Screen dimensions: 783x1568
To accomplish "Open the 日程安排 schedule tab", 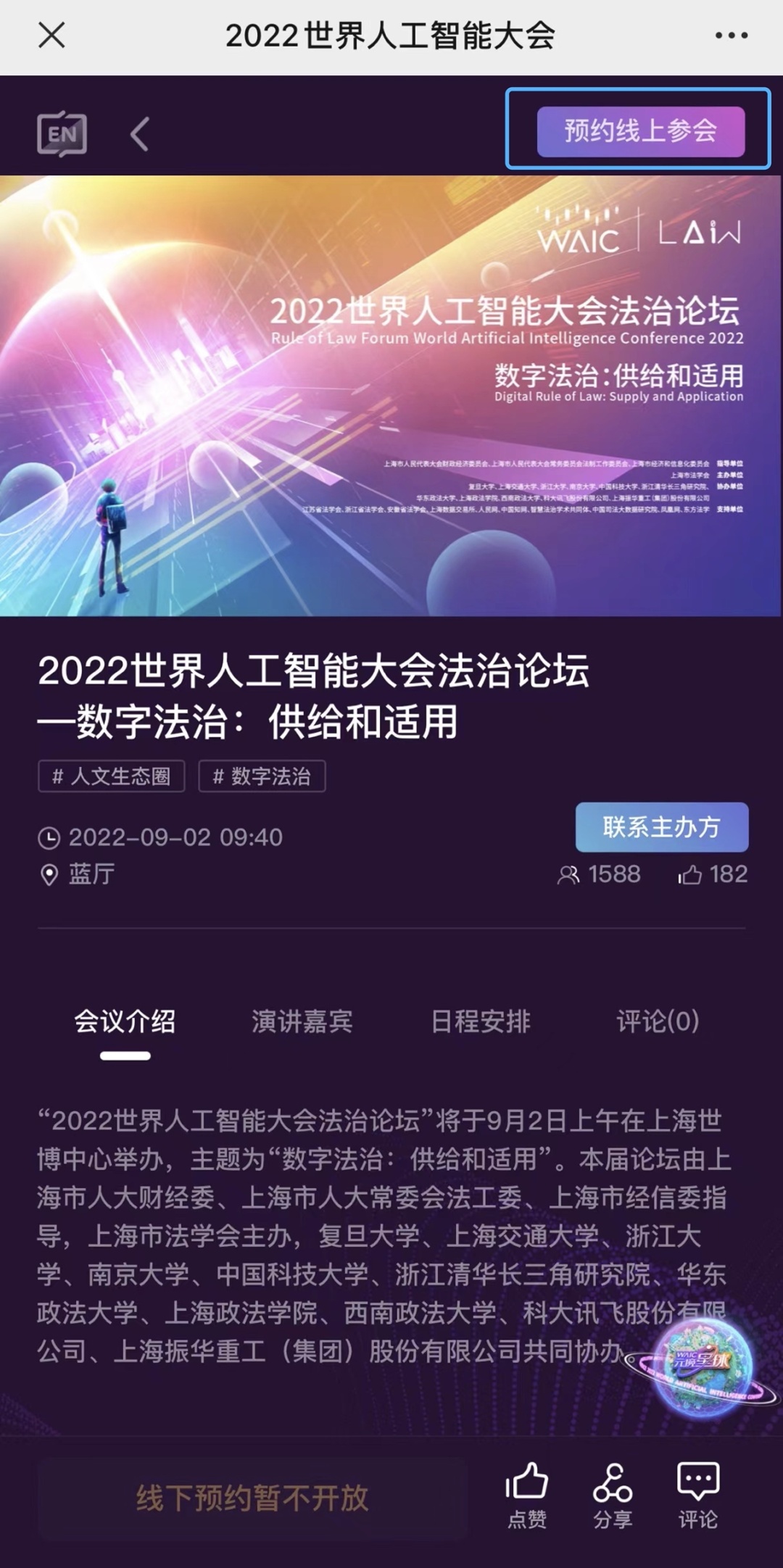I will pyautogui.click(x=481, y=1021).
